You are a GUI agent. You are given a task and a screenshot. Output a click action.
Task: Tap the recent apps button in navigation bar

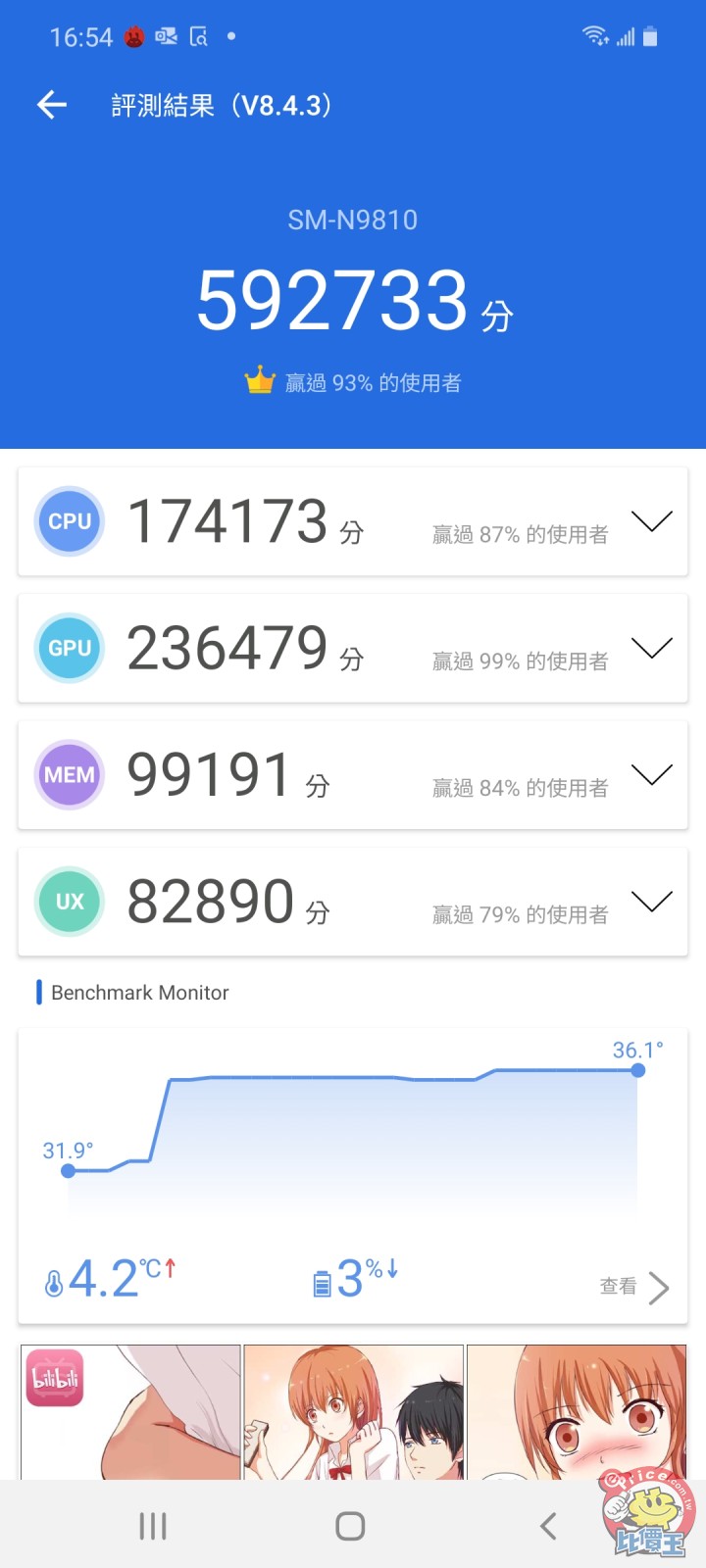pyautogui.click(x=152, y=1525)
